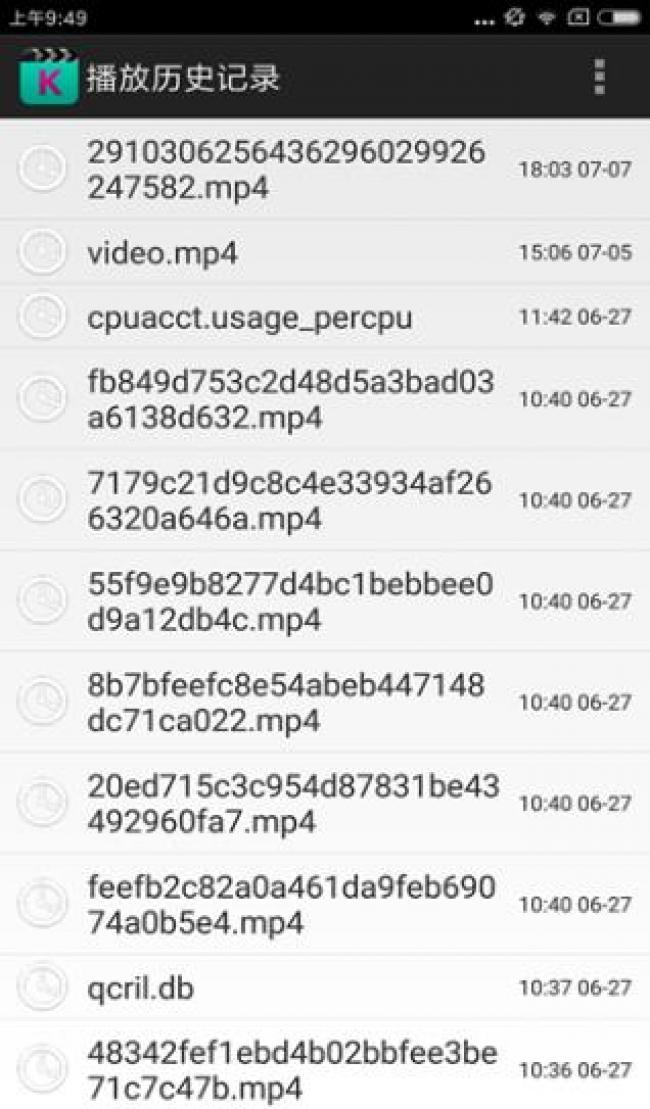The height and width of the screenshot is (1109, 650).
Task: Play feefb2c82a0a461da9feb69074a0b5e4.mp4
Action: click(x=325, y=905)
